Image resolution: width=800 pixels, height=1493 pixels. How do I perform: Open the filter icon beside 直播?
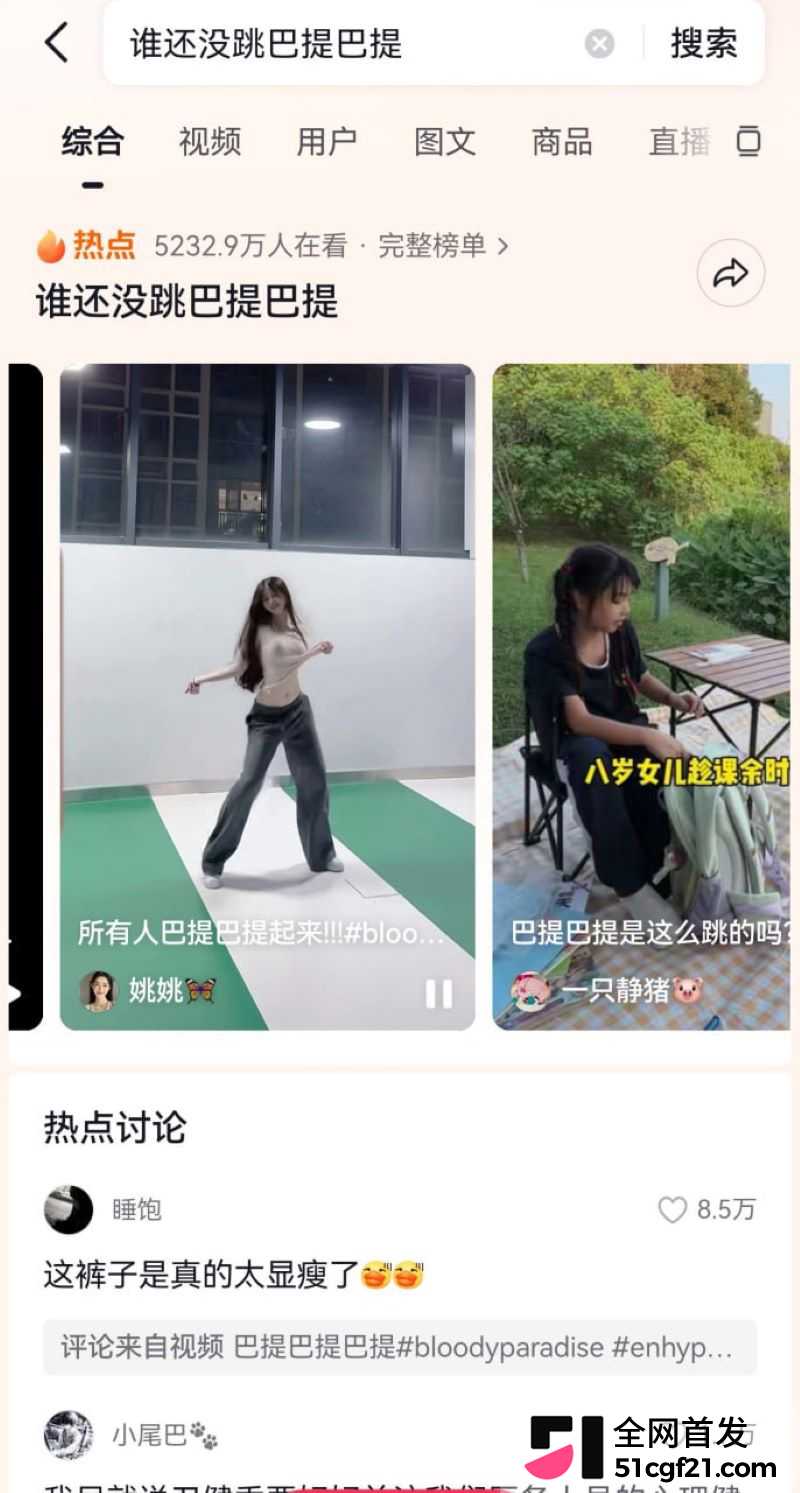(748, 141)
